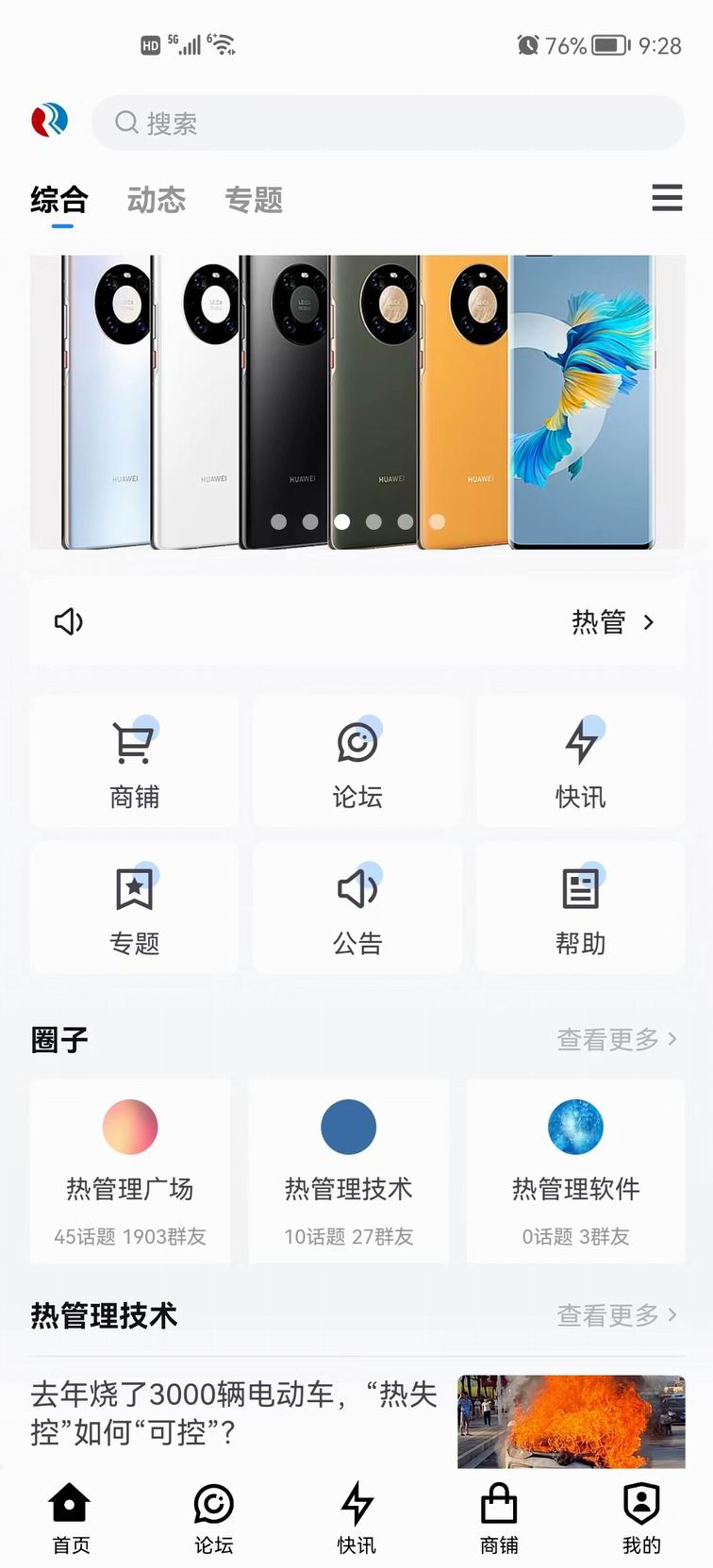
Task: Tap the 搜索 search box
Action: tap(387, 124)
